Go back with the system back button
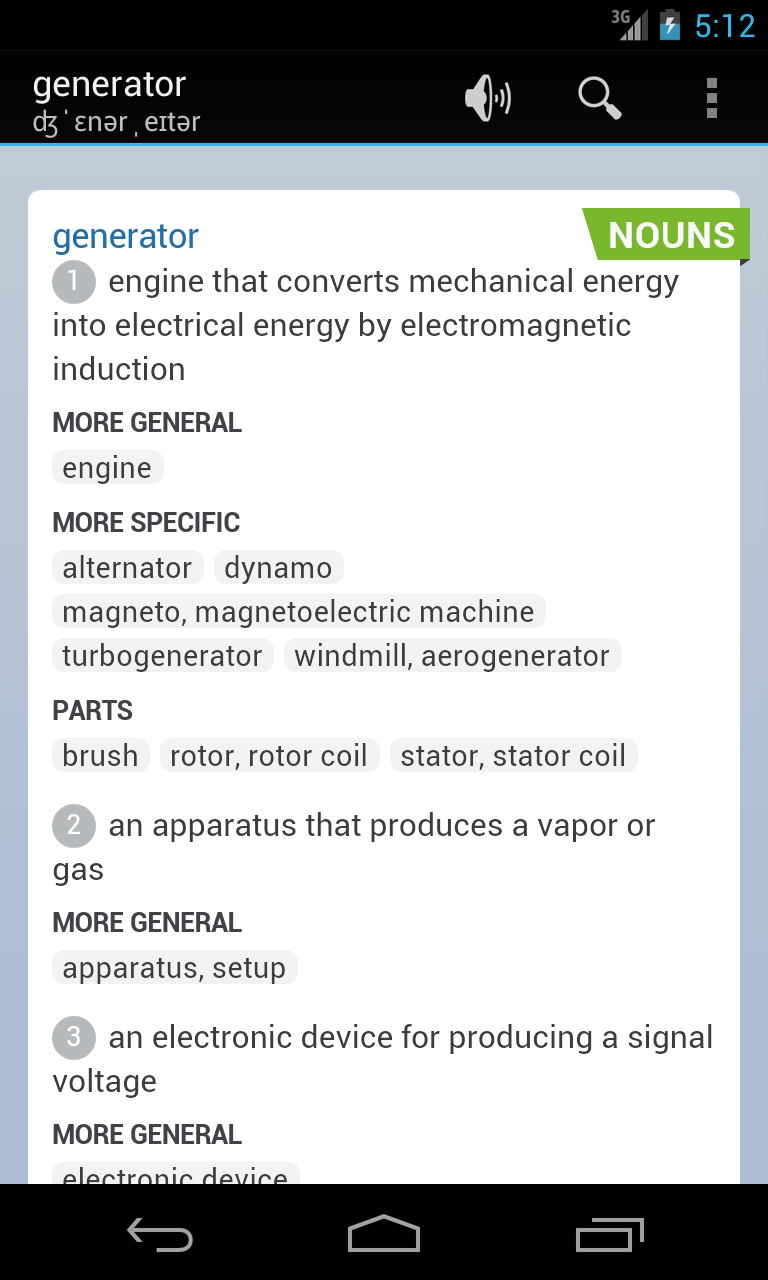This screenshot has width=768, height=1280. (x=160, y=1235)
